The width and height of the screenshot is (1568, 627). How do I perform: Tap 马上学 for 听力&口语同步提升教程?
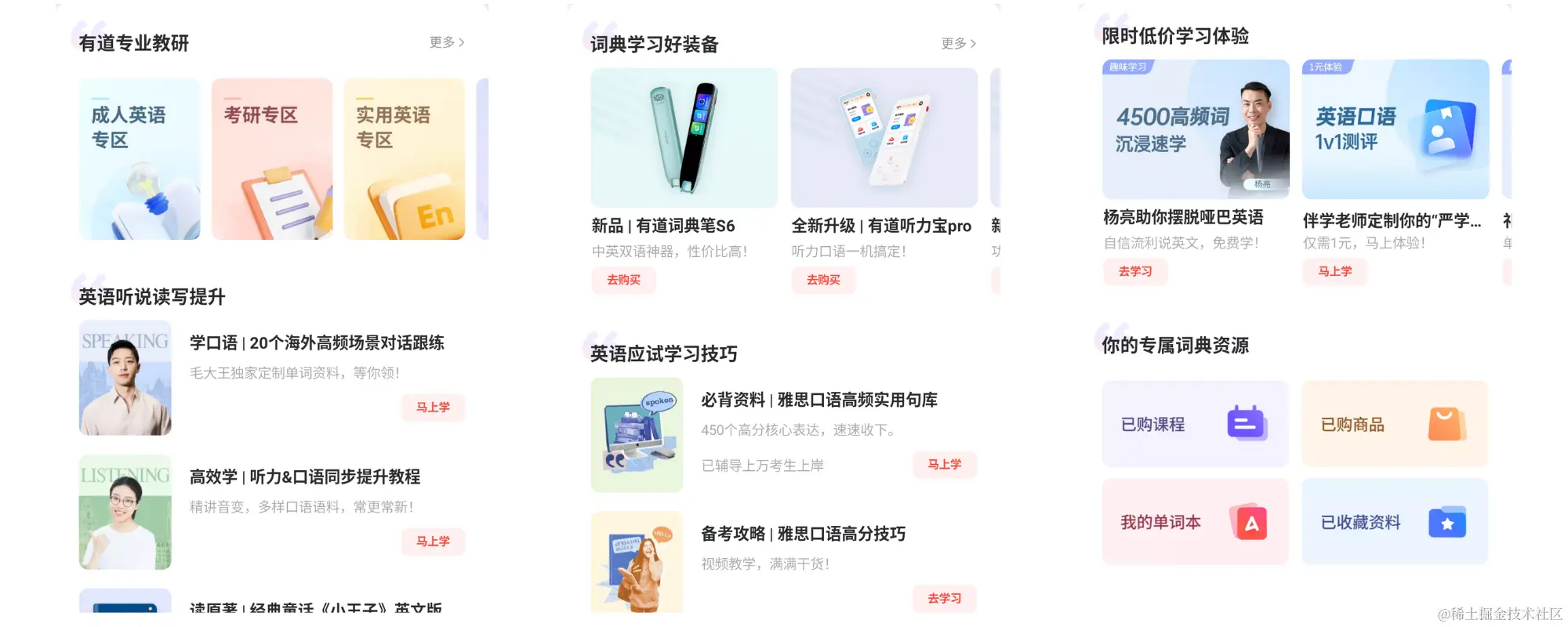tap(433, 542)
